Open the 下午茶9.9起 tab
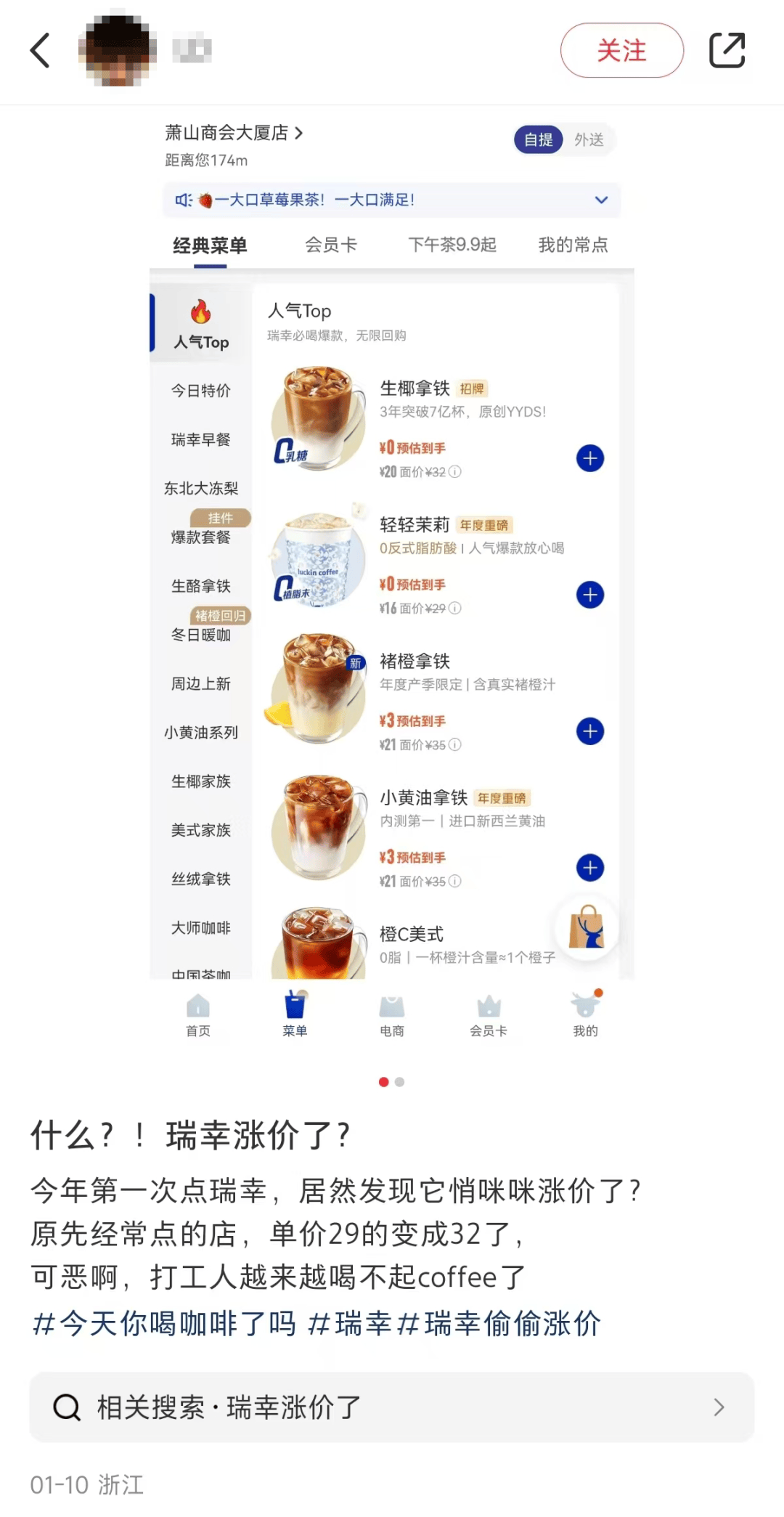This screenshot has height=1517, width=784. pyautogui.click(x=452, y=245)
